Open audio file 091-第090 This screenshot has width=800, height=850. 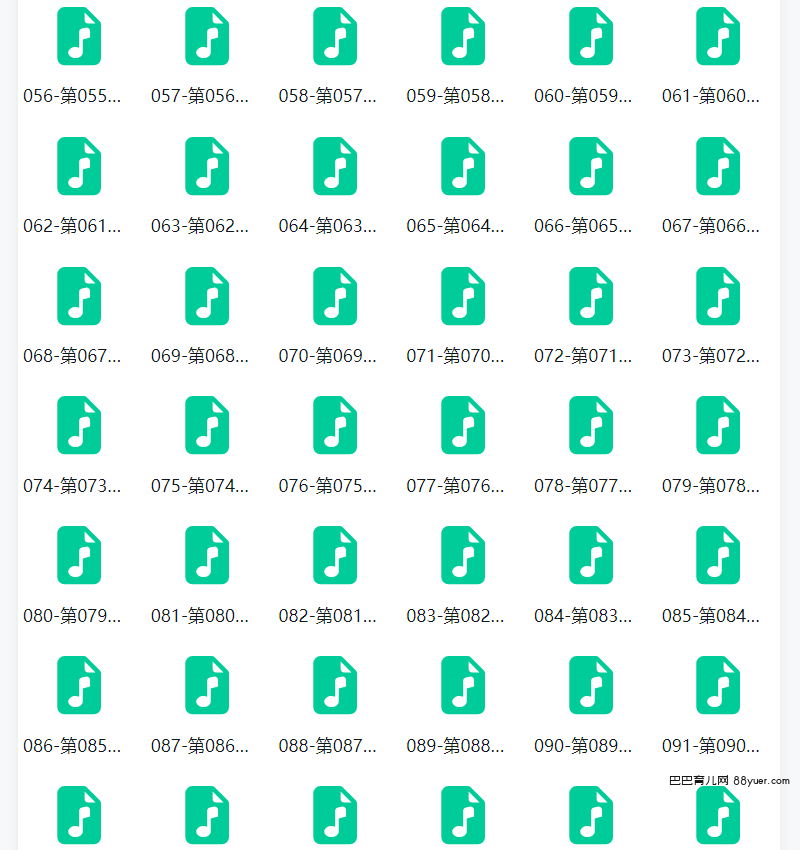tap(718, 686)
